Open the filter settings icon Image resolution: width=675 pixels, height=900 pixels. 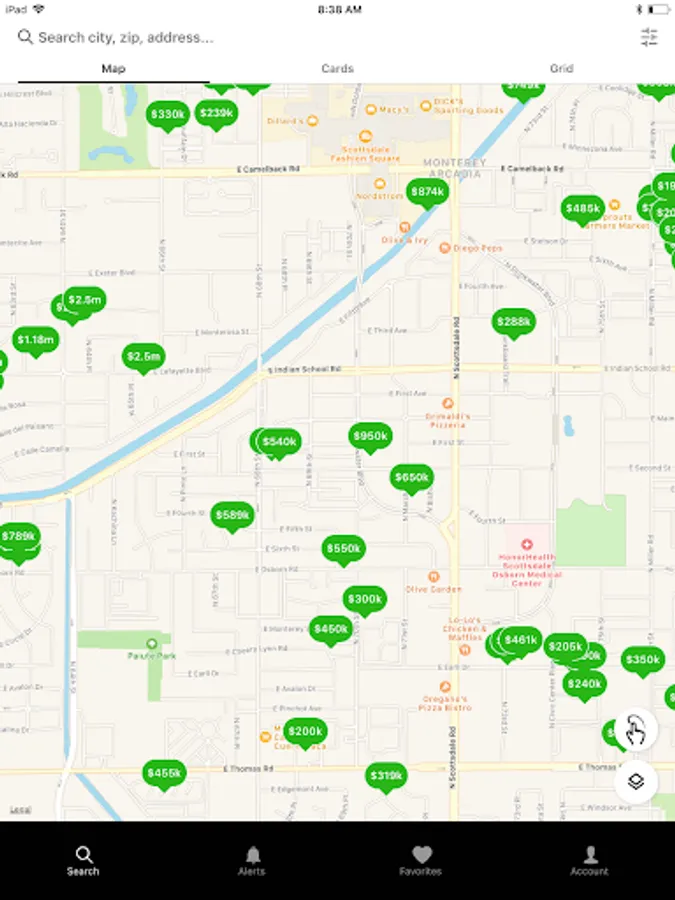click(649, 37)
